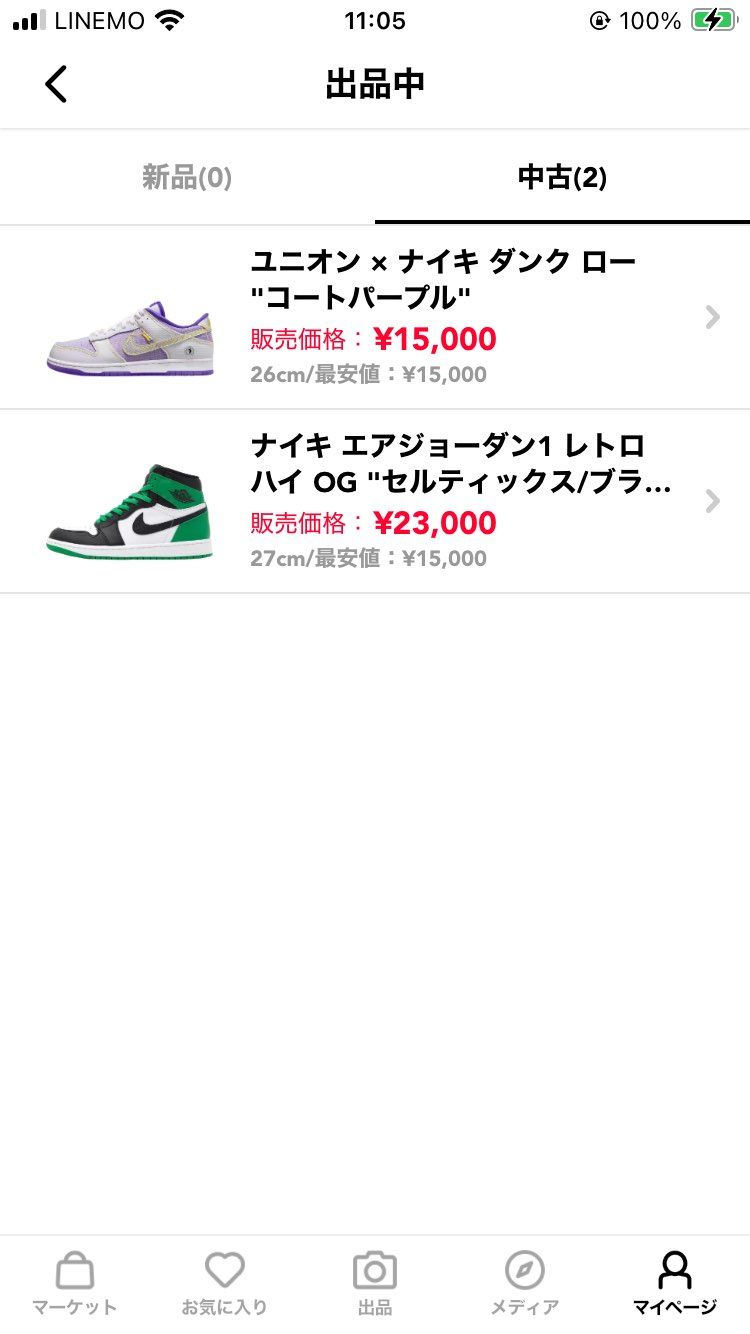The width and height of the screenshot is (750, 1334).
Task: Go back from the 出品中 screen
Action: pyautogui.click(x=56, y=85)
